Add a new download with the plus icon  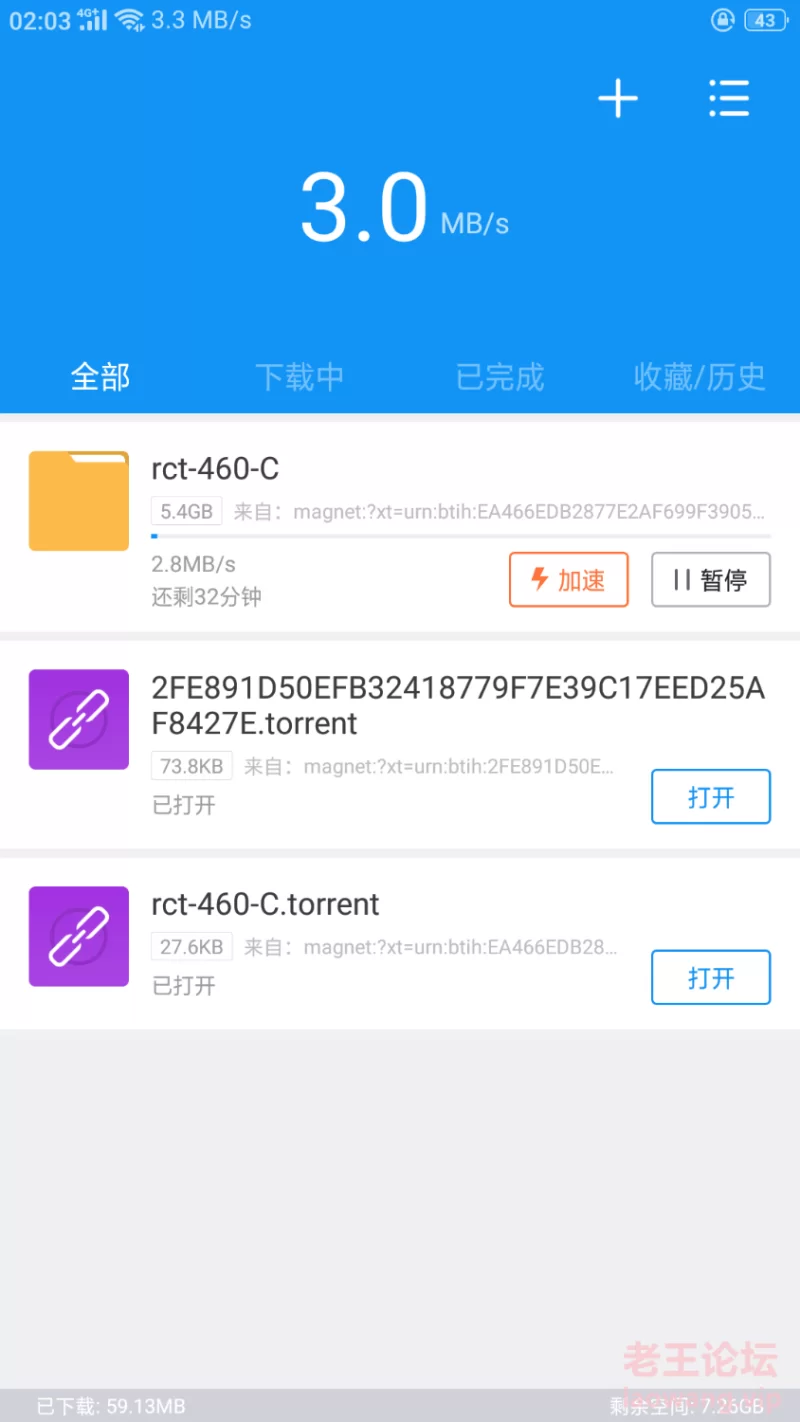[618, 98]
